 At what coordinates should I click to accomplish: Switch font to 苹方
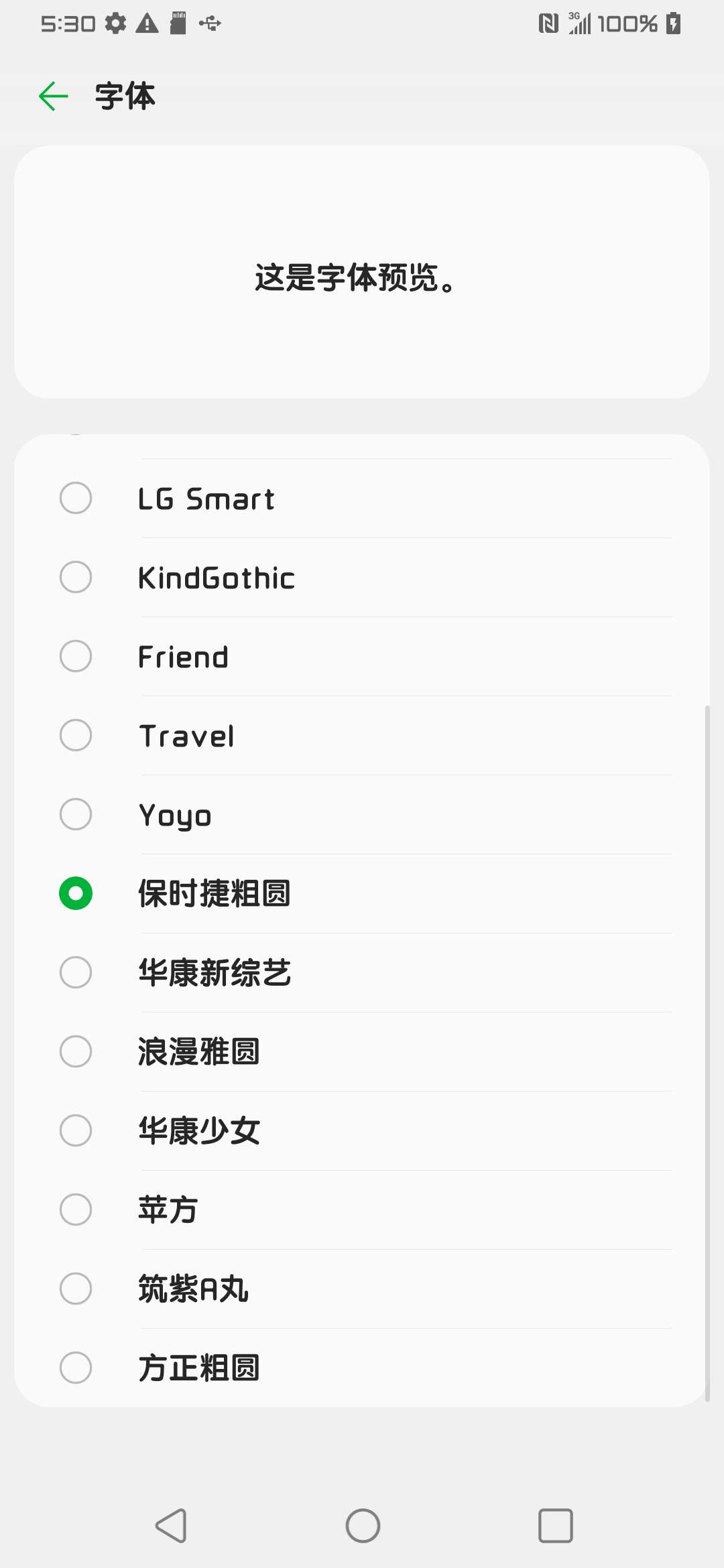(x=362, y=1210)
